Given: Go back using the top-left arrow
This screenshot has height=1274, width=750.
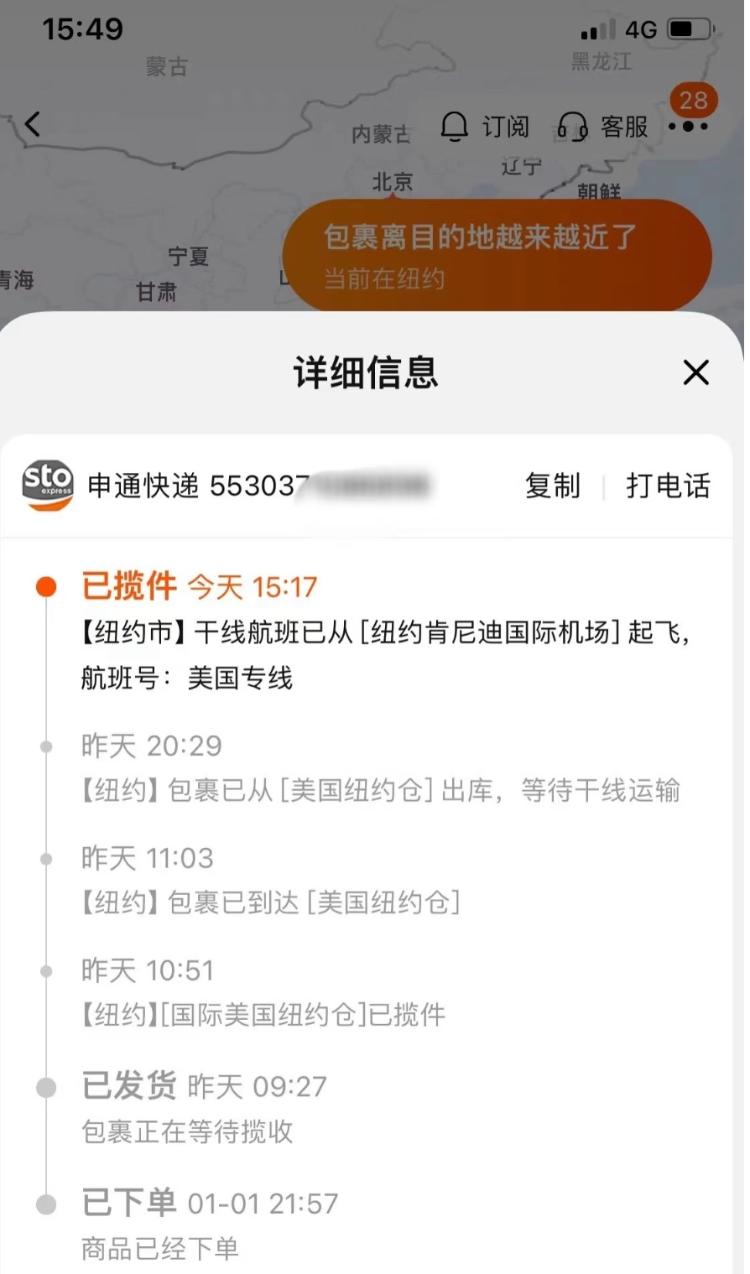Looking at the screenshot, I should click(33, 124).
